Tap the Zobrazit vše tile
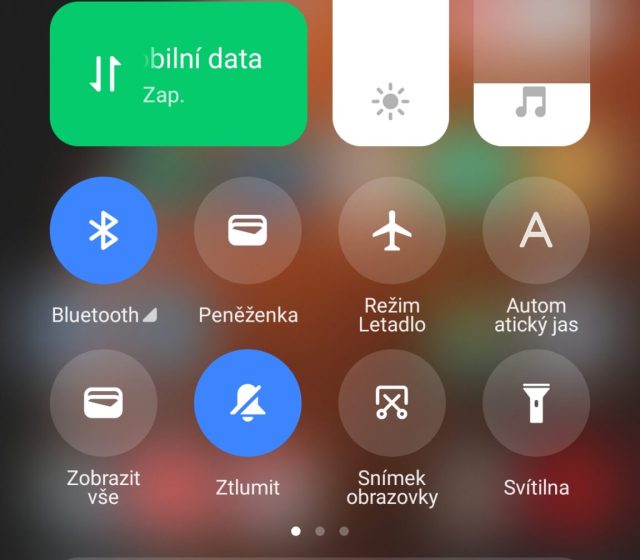Viewport: 640px width, 560px height. pos(104,403)
